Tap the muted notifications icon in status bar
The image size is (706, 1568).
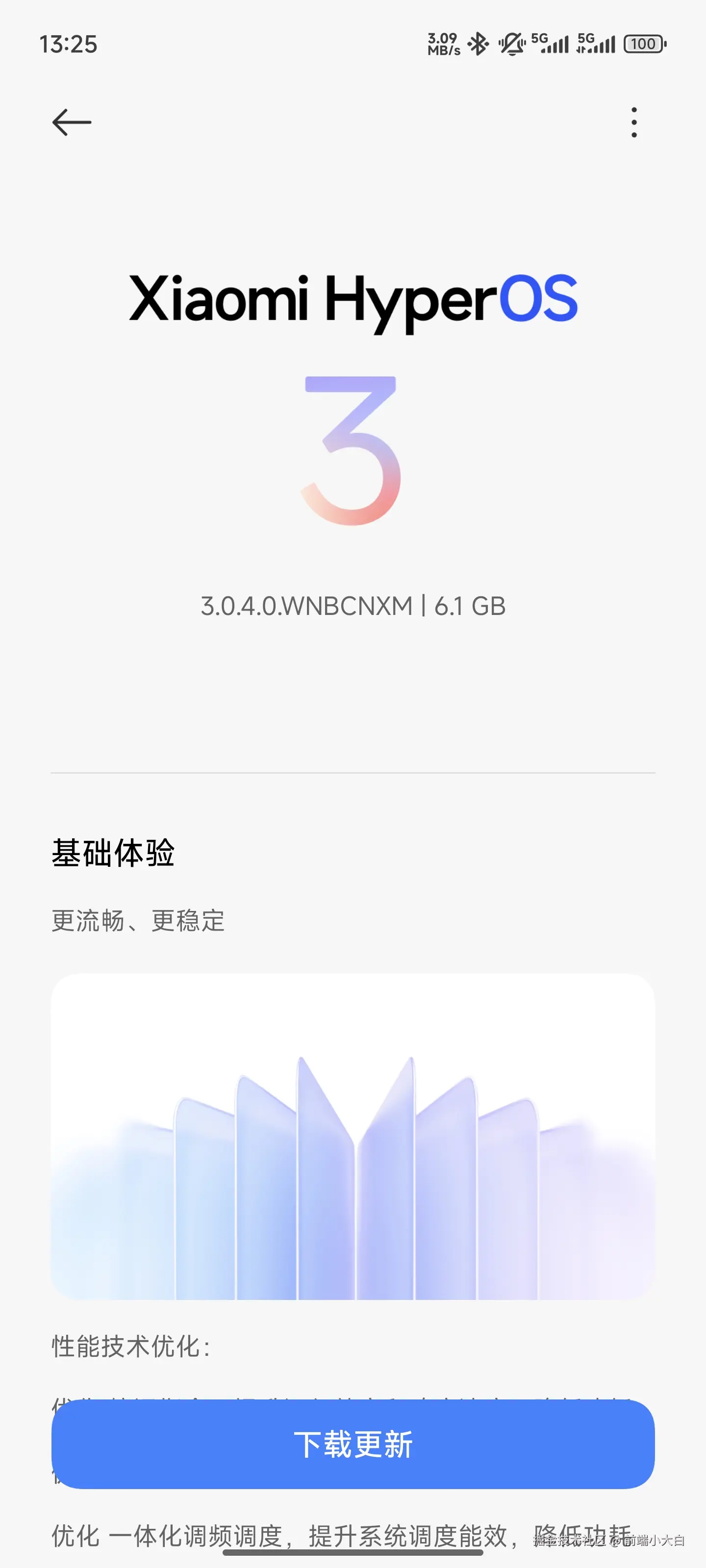[512, 44]
